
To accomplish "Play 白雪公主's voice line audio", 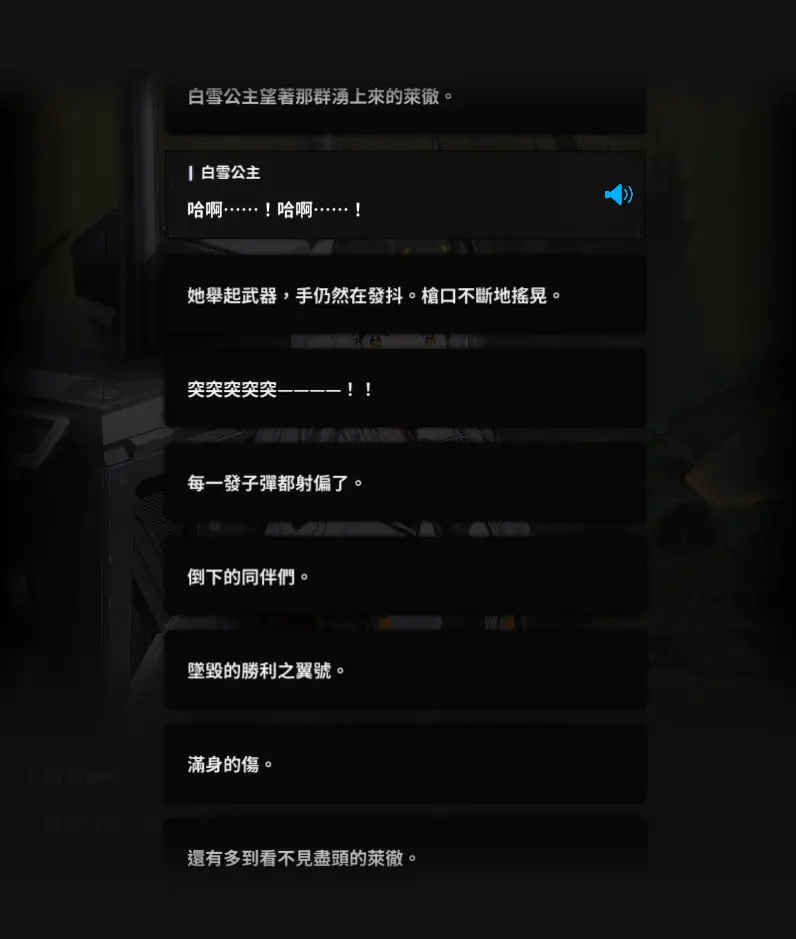I will pos(618,194).
